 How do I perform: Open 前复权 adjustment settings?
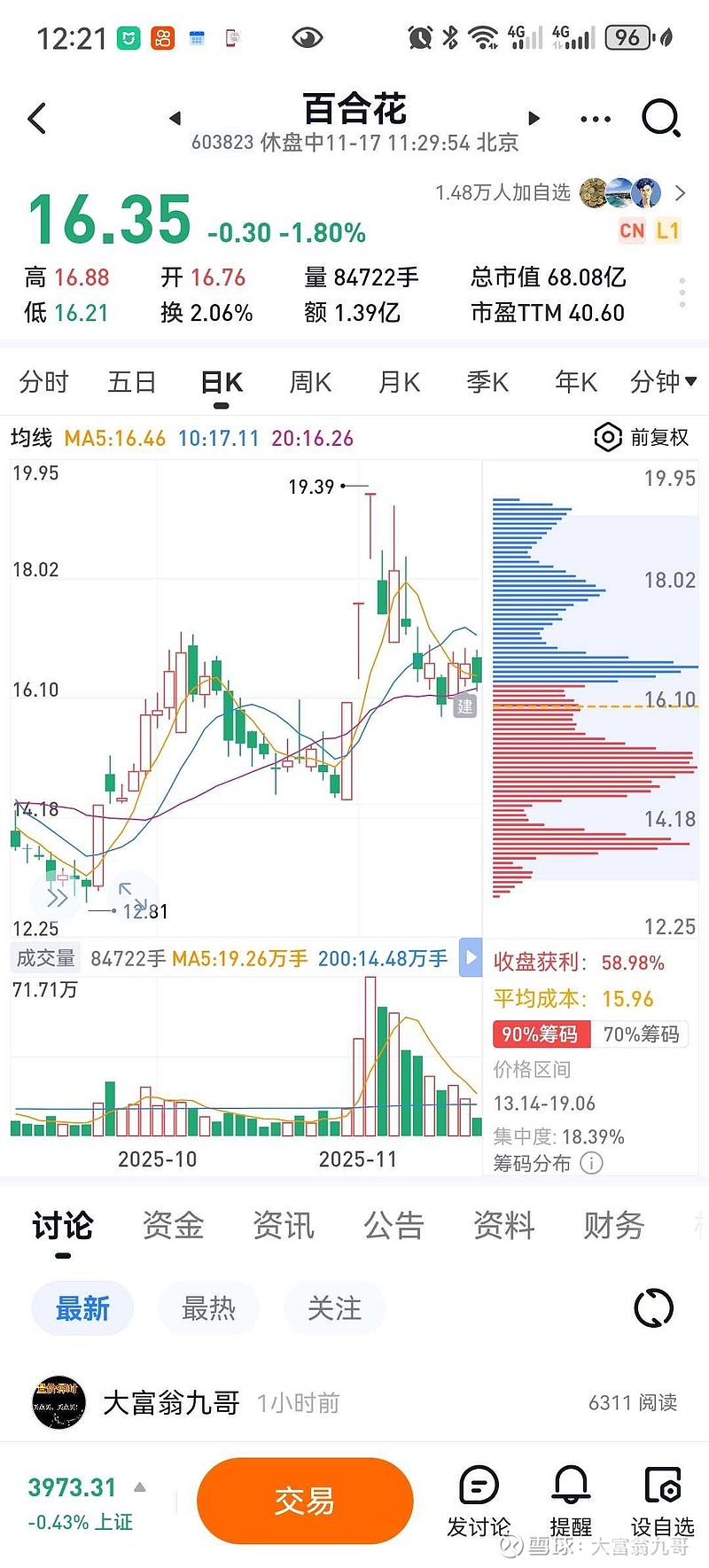[643, 437]
